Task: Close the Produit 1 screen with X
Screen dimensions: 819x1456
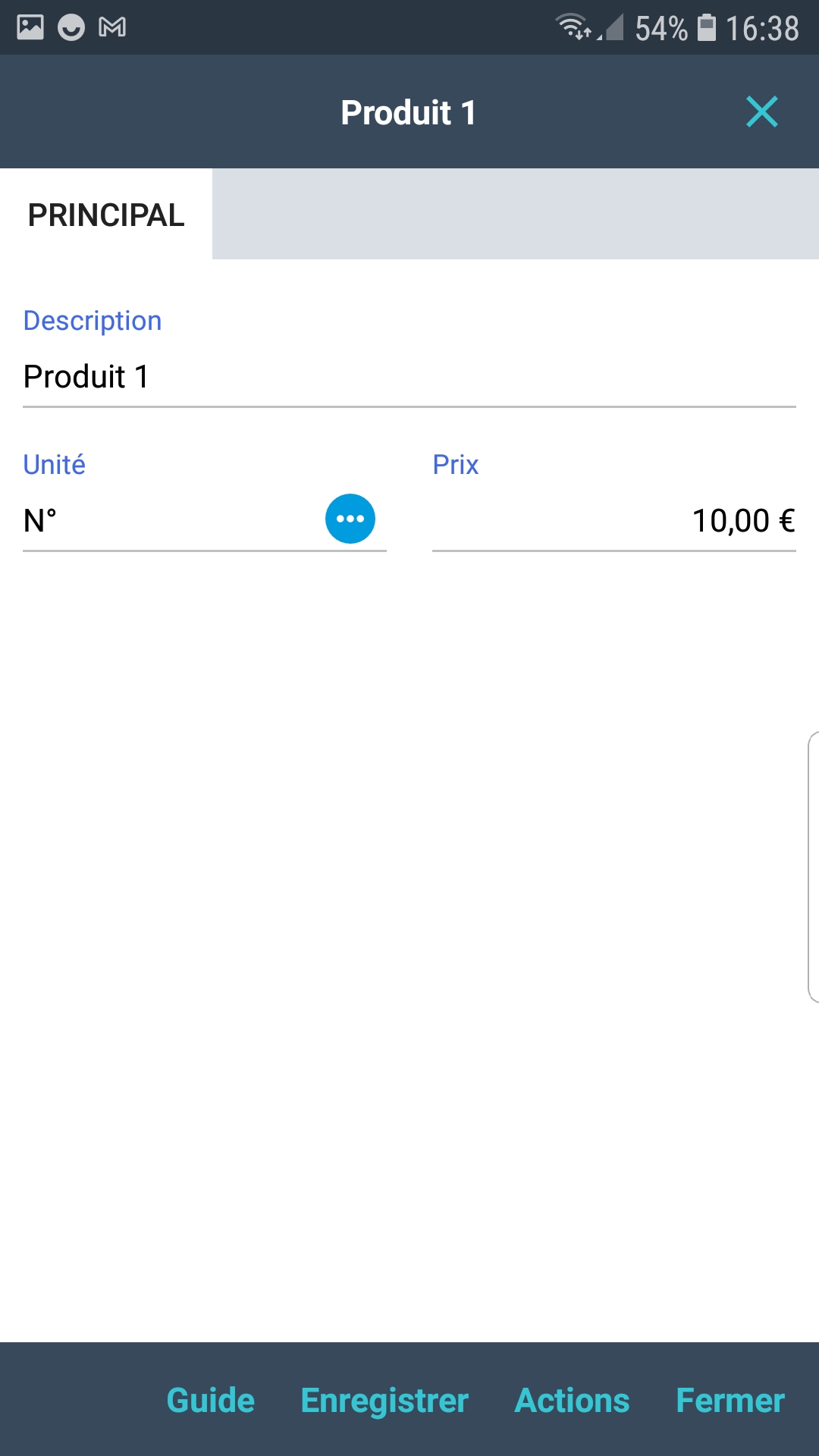Action: 761,112
